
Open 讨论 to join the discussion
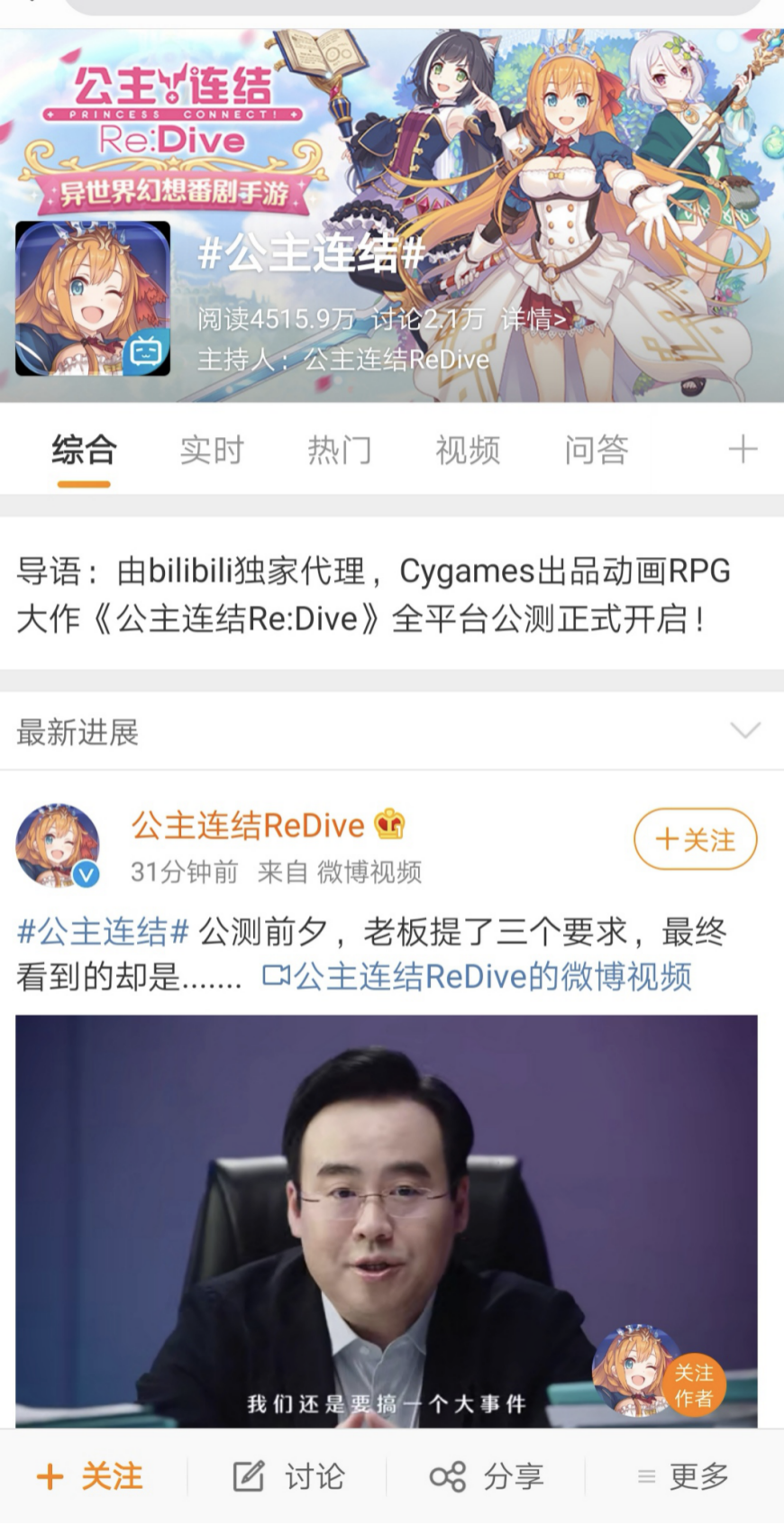289,1476
